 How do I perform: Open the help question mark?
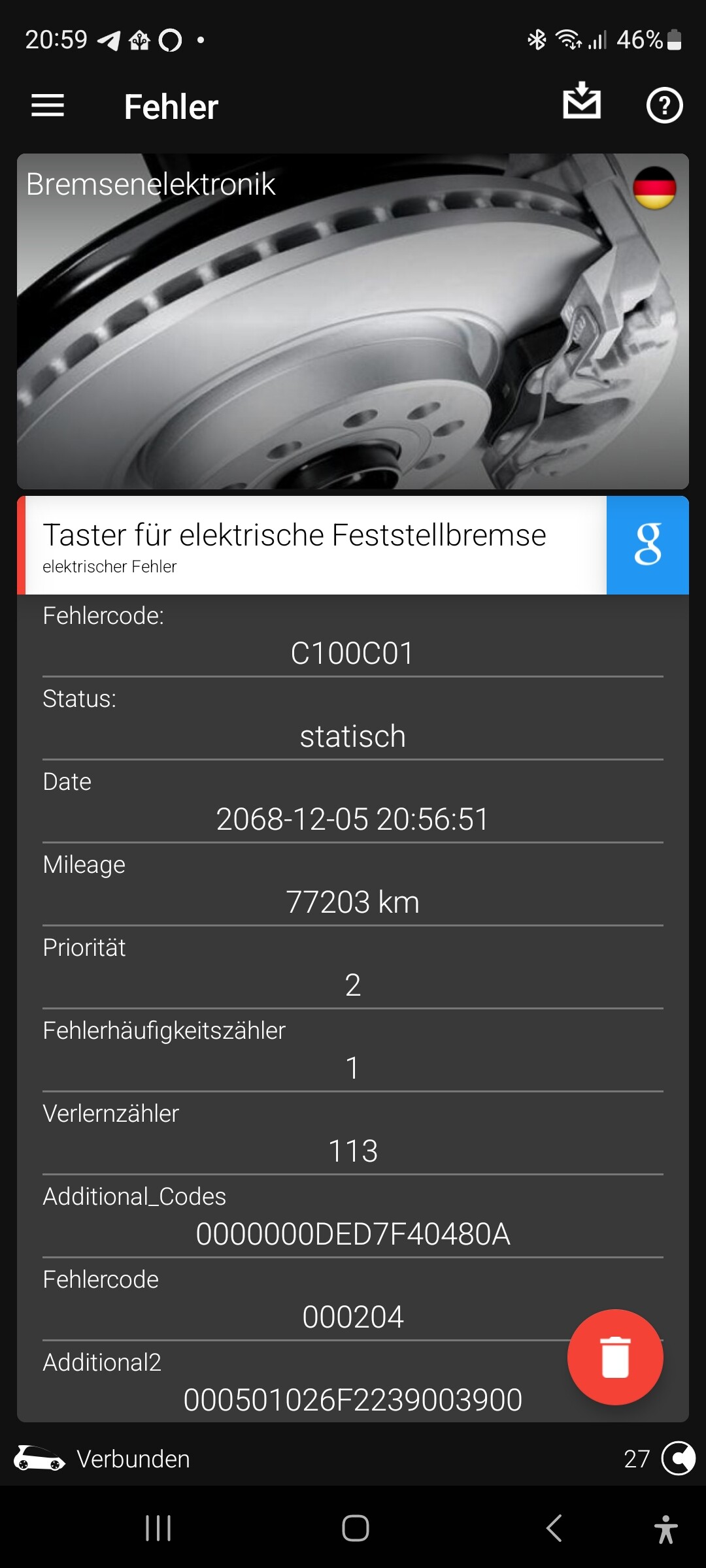(665, 106)
